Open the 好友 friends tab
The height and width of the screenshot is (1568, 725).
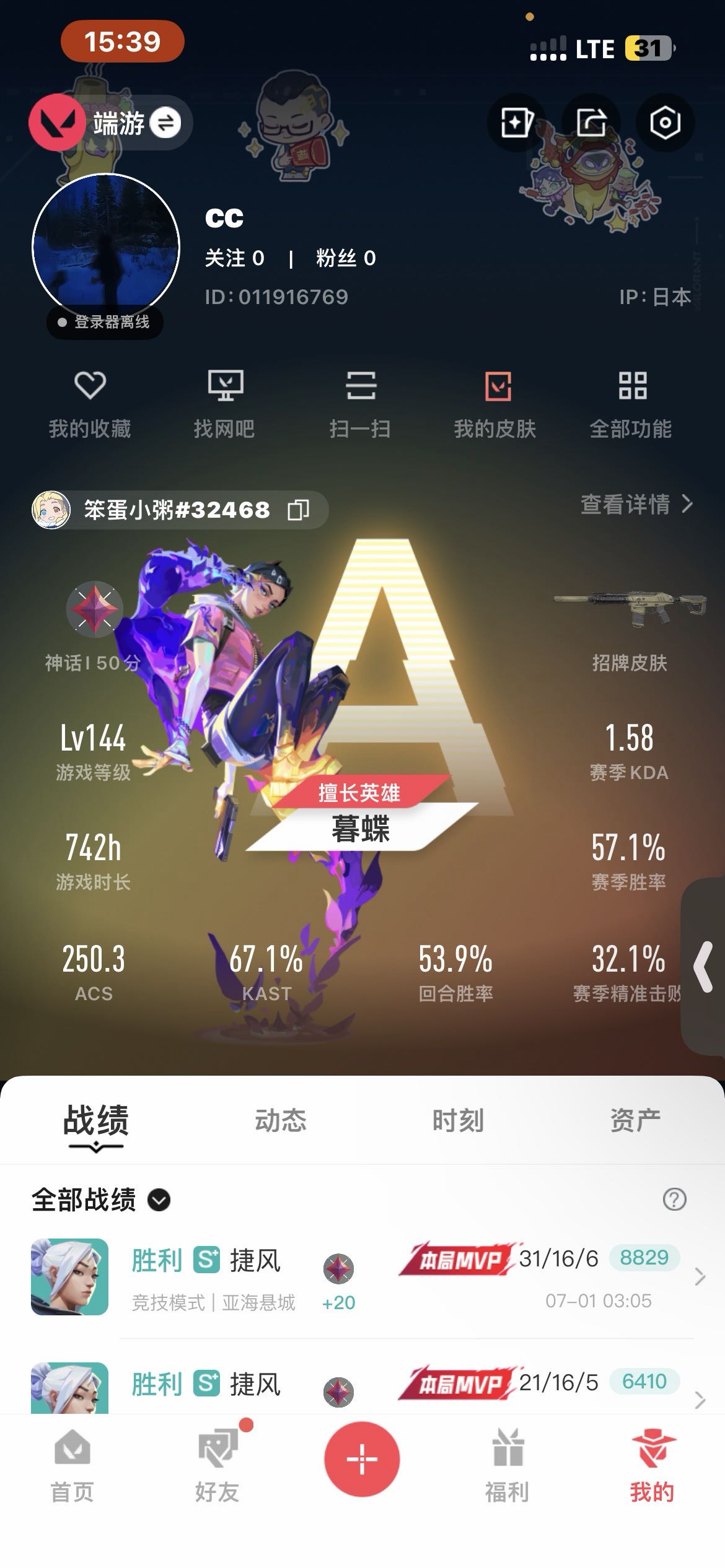pos(217,1466)
